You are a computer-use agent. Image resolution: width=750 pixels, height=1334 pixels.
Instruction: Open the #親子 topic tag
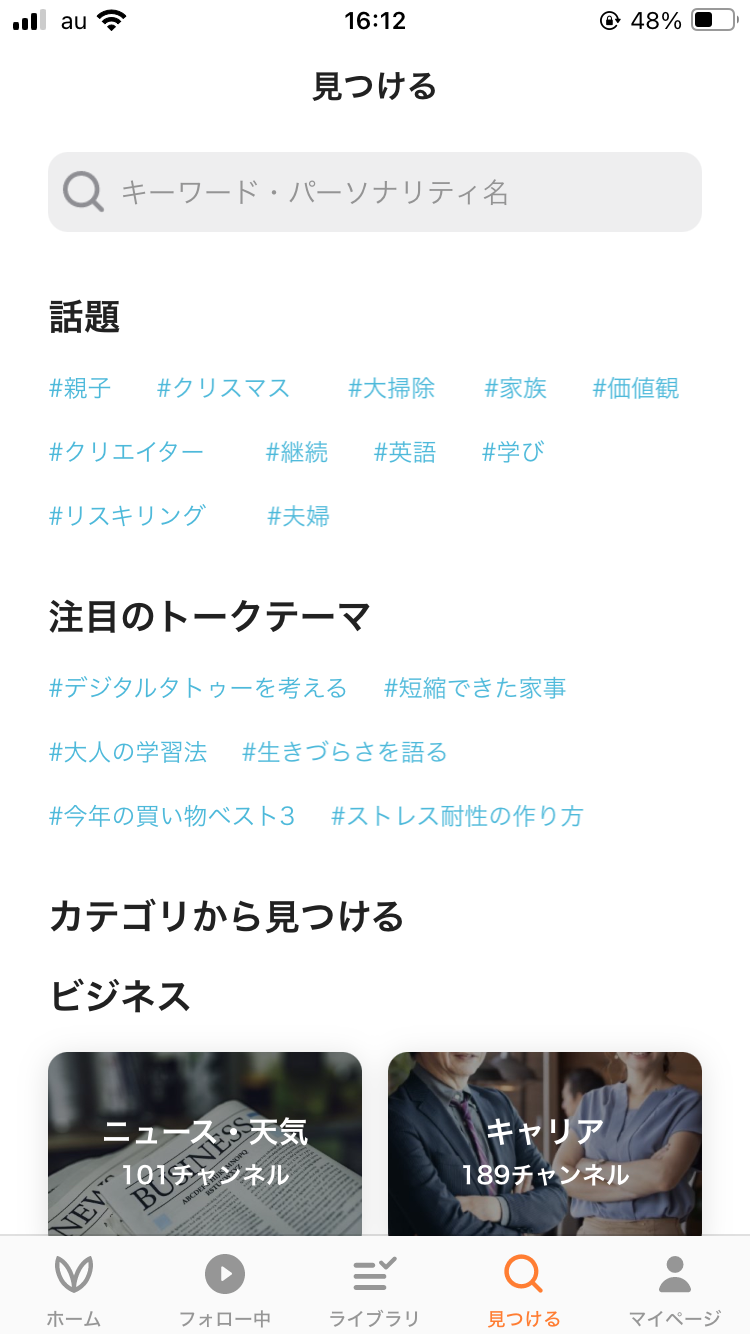[x=80, y=388]
